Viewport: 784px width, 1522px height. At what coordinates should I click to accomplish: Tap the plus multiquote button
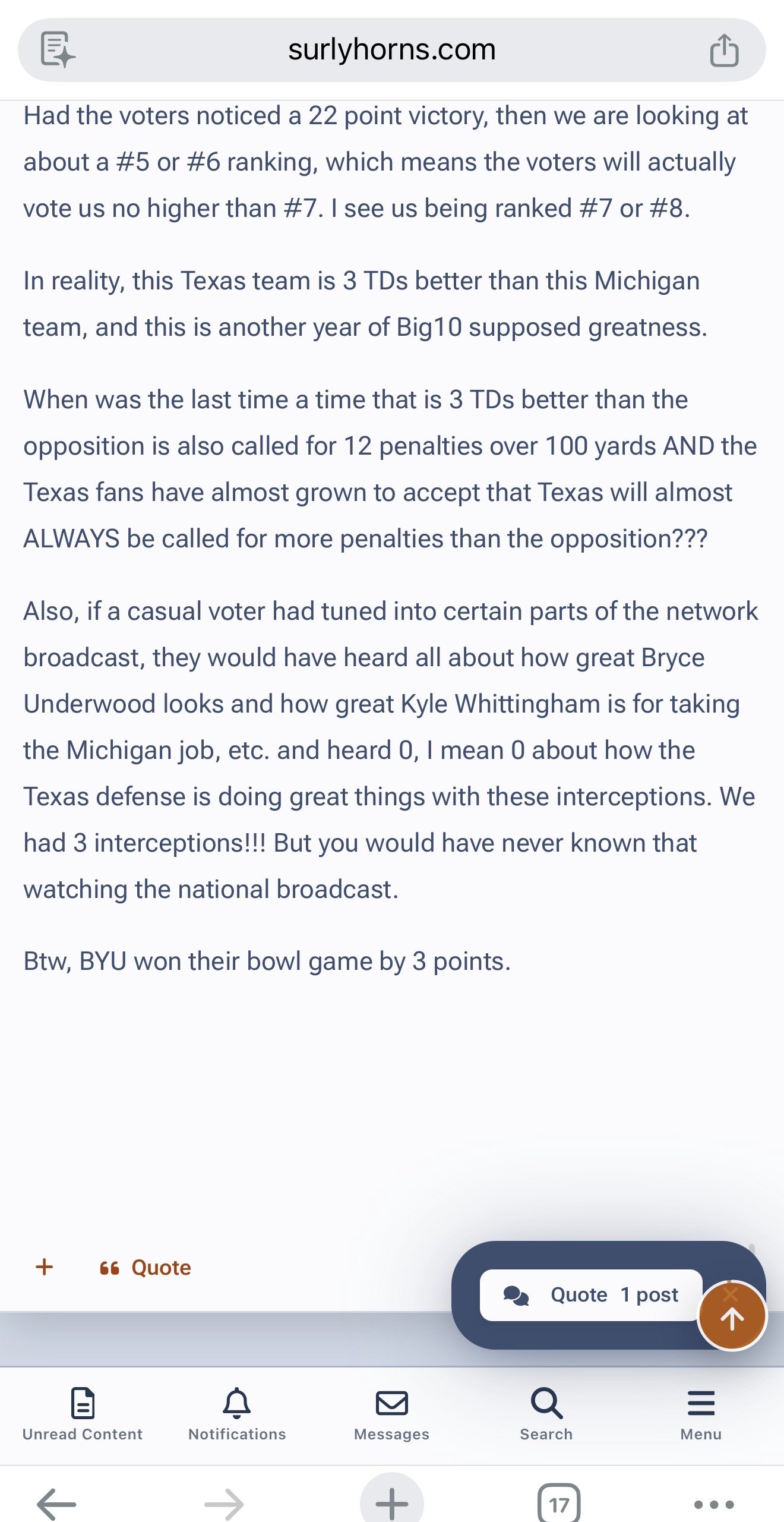pyautogui.click(x=45, y=1267)
